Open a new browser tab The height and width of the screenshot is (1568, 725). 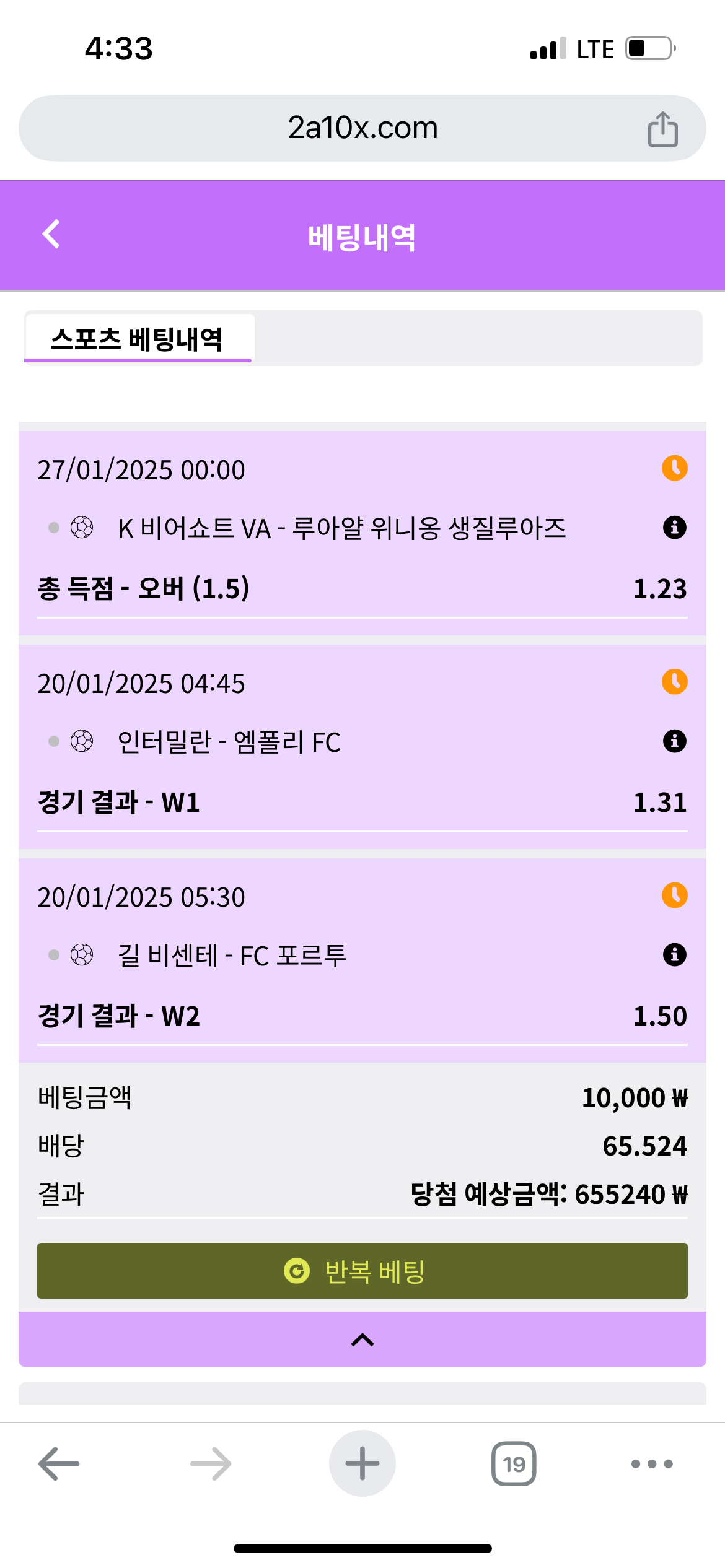(x=362, y=1464)
